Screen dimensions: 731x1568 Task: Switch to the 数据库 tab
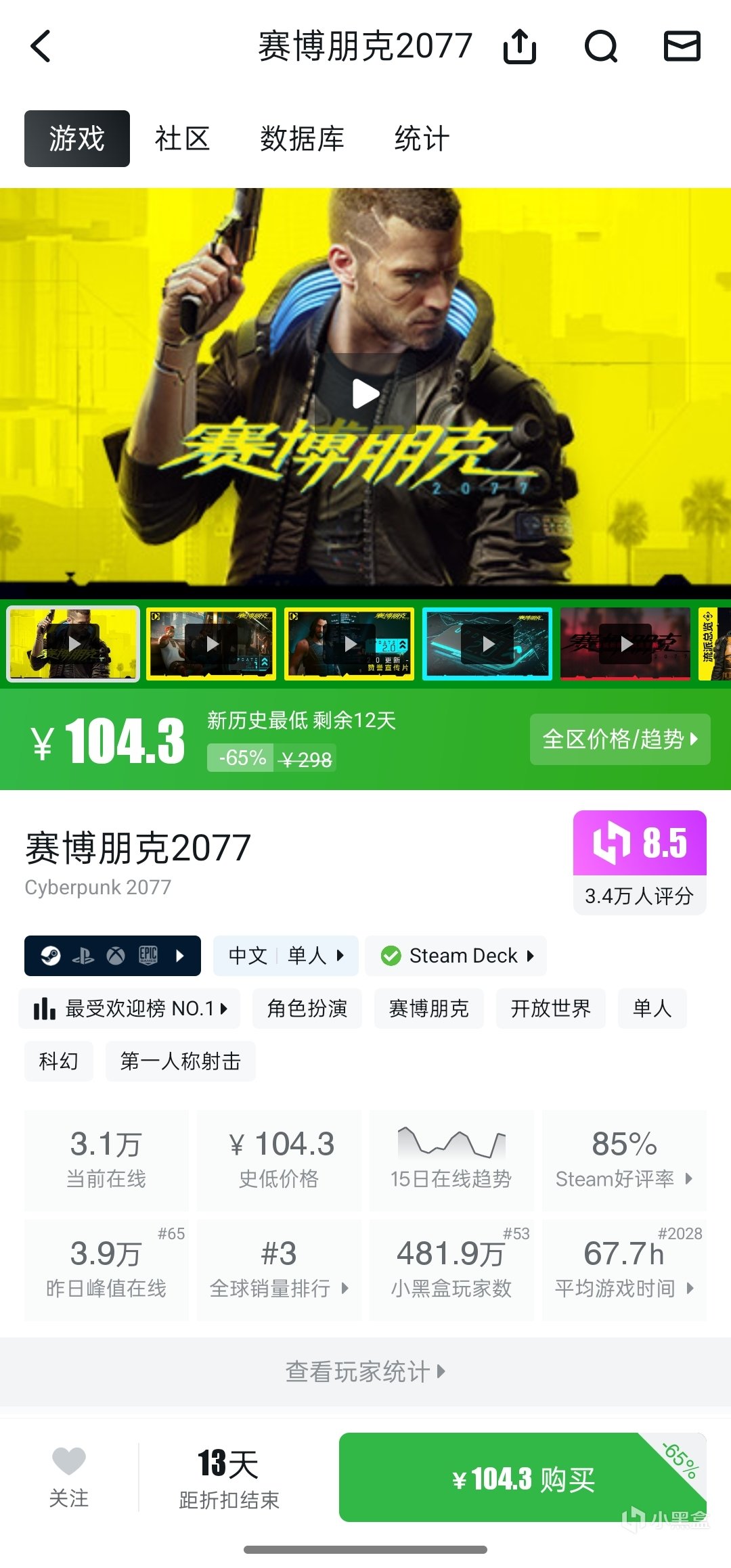pyautogui.click(x=302, y=139)
